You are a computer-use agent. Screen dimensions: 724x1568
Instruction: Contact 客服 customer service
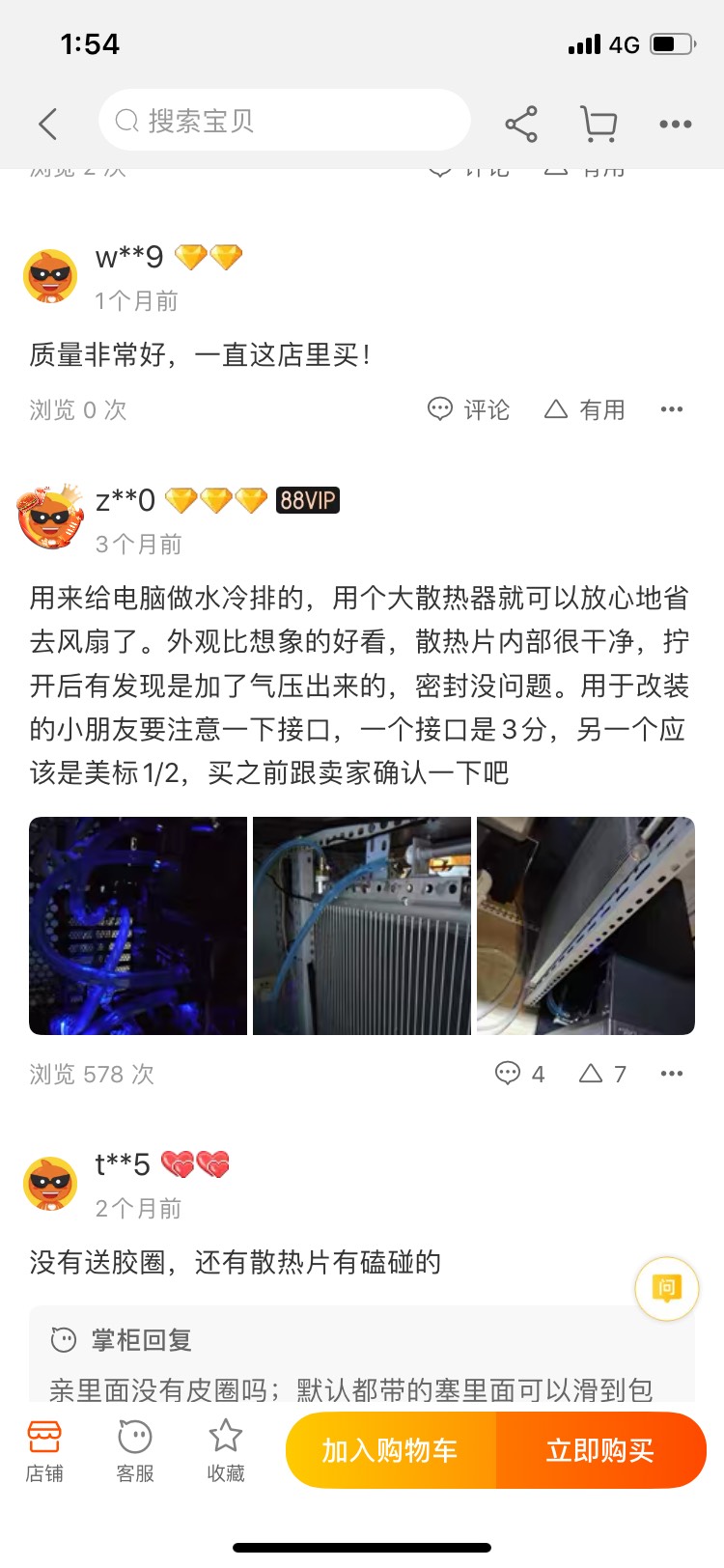(x=135, y=1450)
